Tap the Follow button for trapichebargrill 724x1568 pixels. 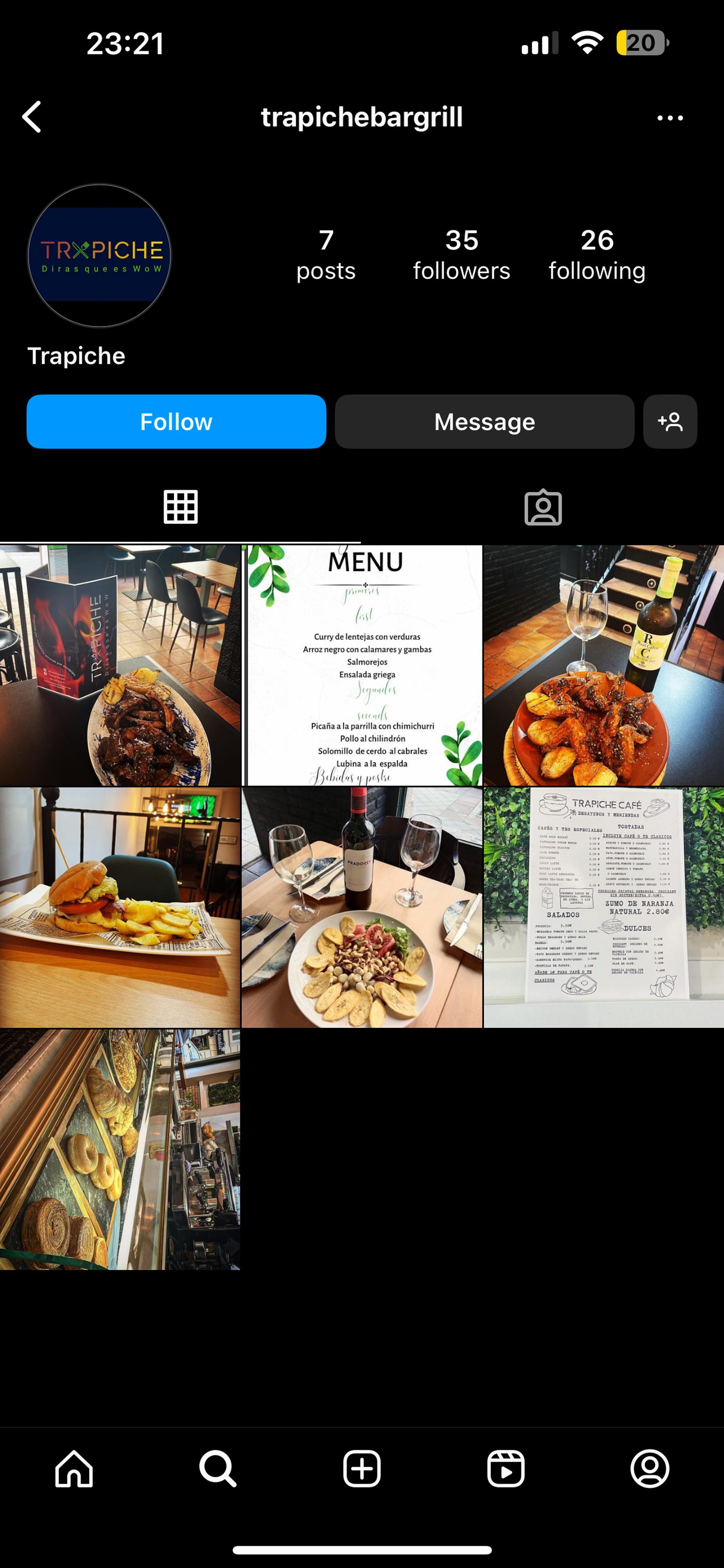[x=176, y=421]
